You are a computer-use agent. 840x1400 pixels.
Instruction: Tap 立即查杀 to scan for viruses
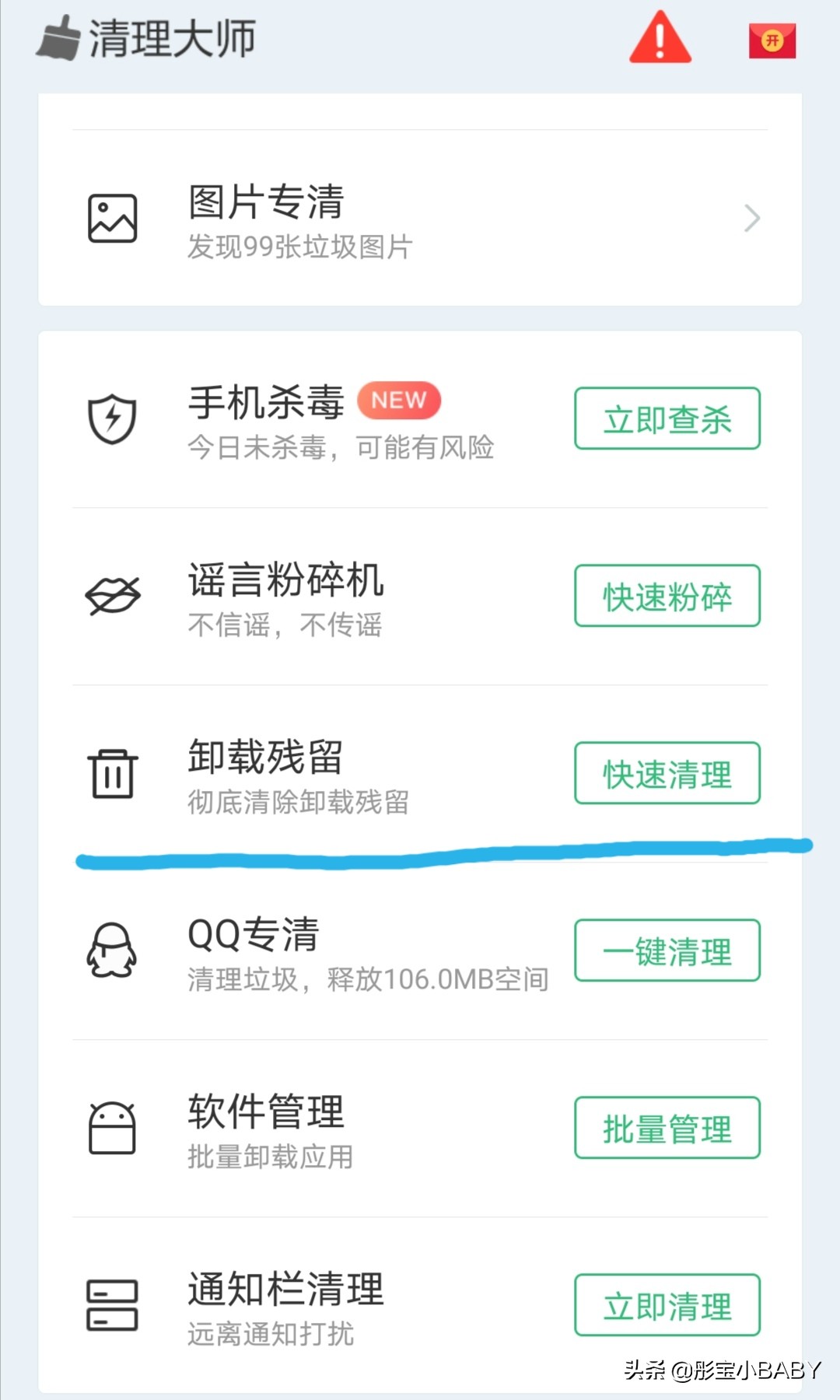point(667,418)
